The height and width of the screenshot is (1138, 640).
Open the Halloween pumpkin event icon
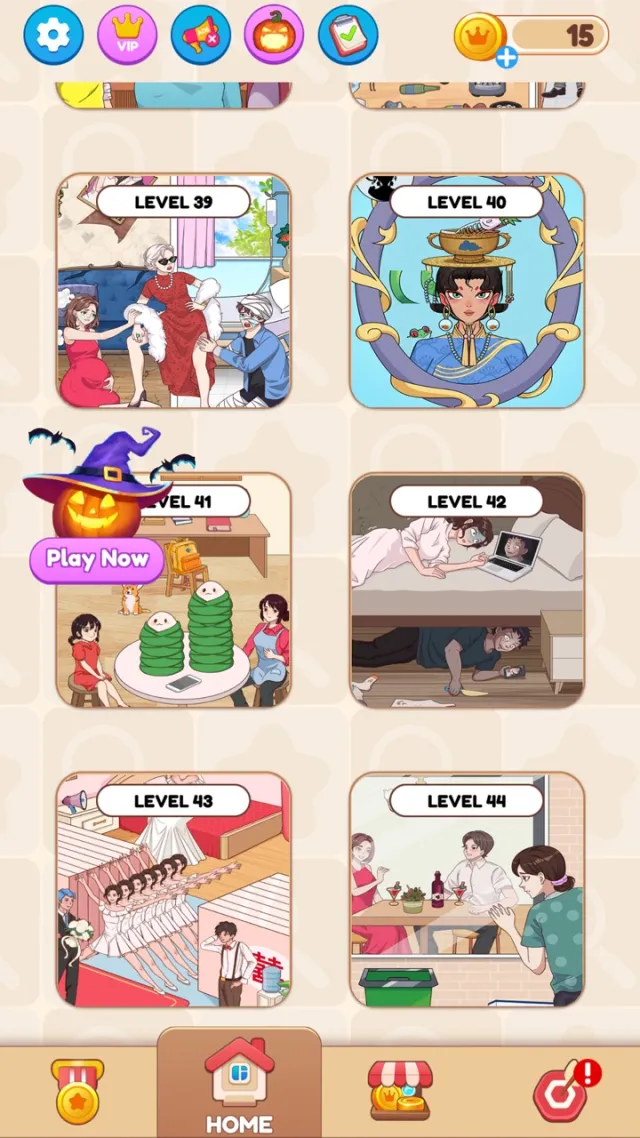(274, 35)
